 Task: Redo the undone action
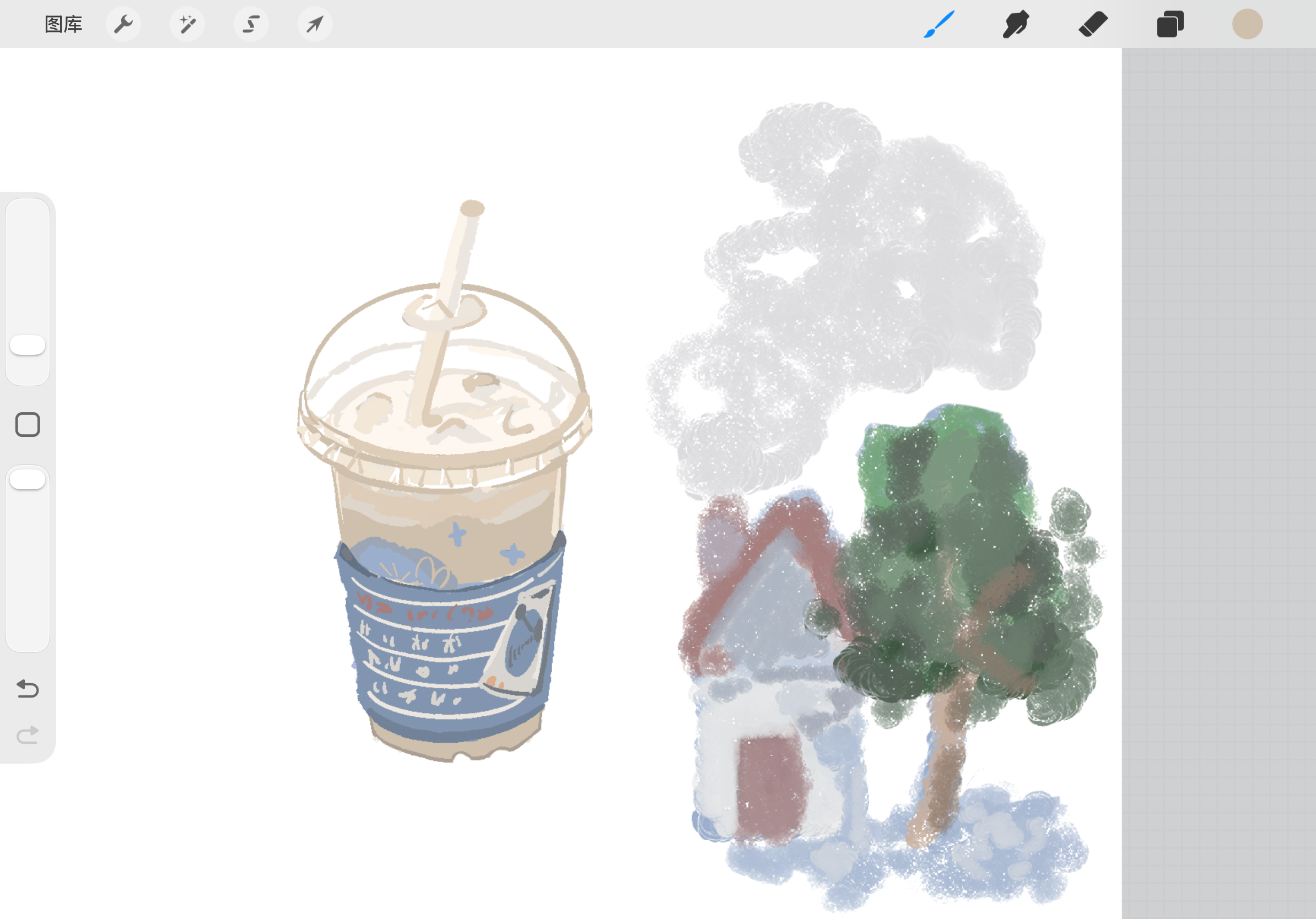click(x=28, y=734)
